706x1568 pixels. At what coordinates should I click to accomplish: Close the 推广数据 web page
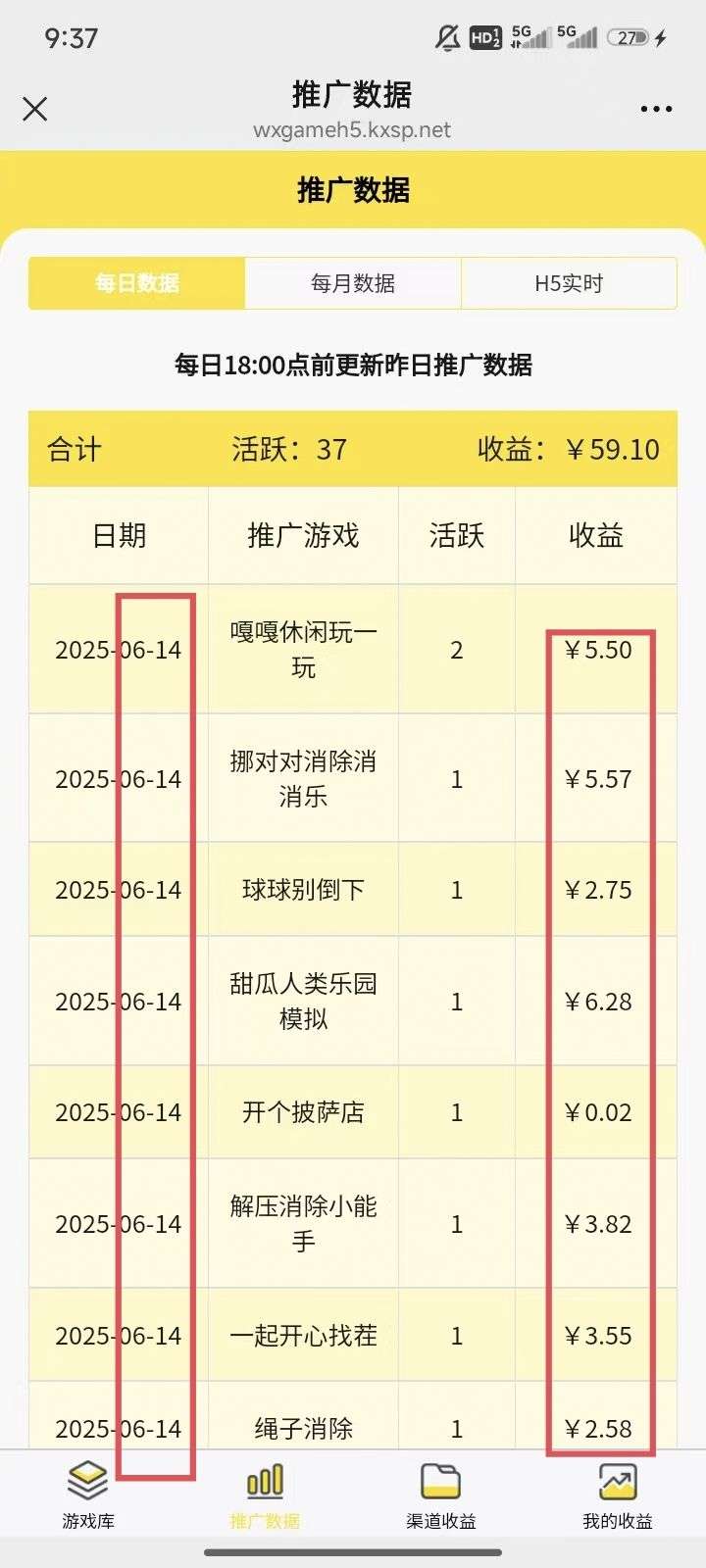tap(35, 109)
